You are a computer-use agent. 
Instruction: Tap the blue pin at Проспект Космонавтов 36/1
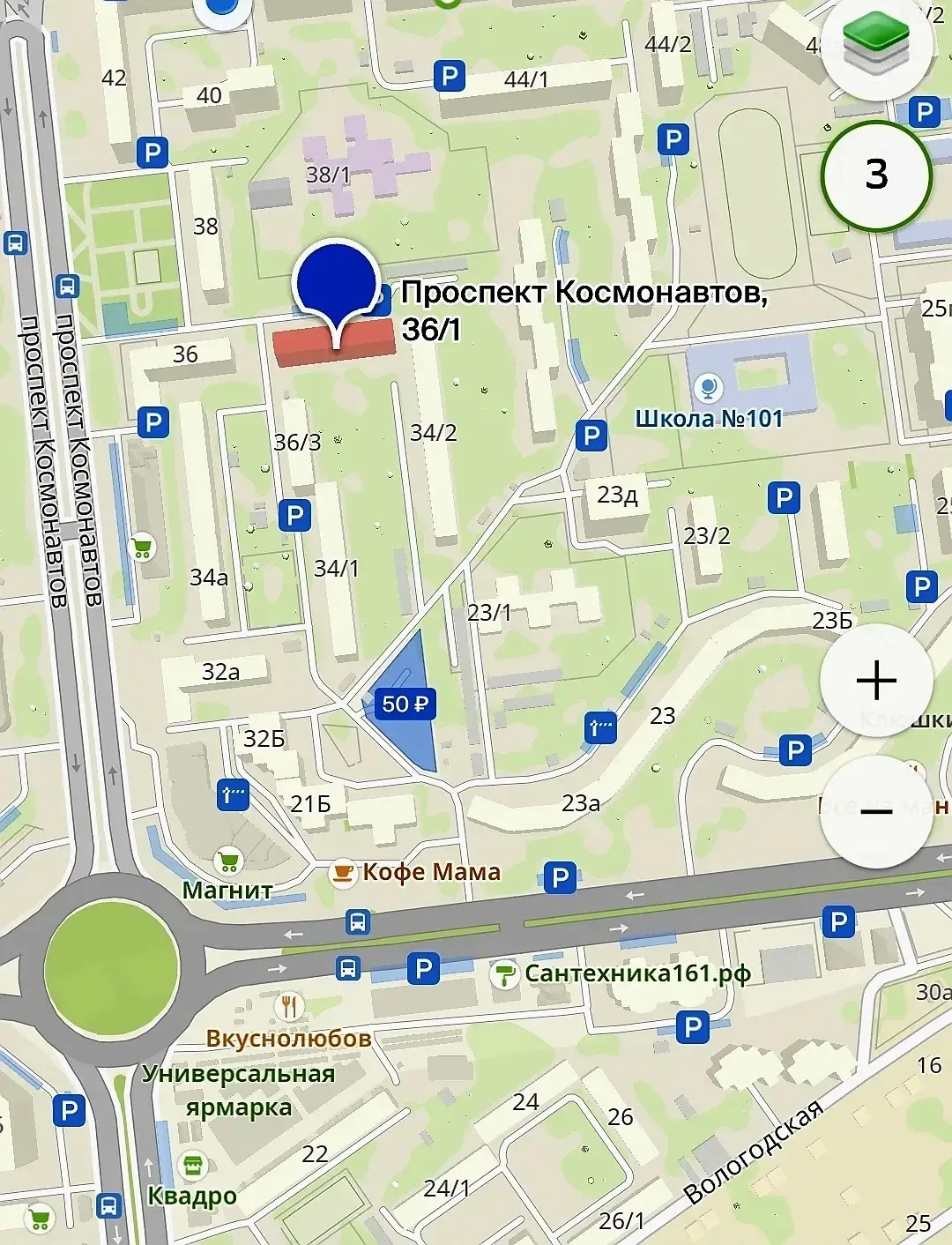click(x=336, y=284)
